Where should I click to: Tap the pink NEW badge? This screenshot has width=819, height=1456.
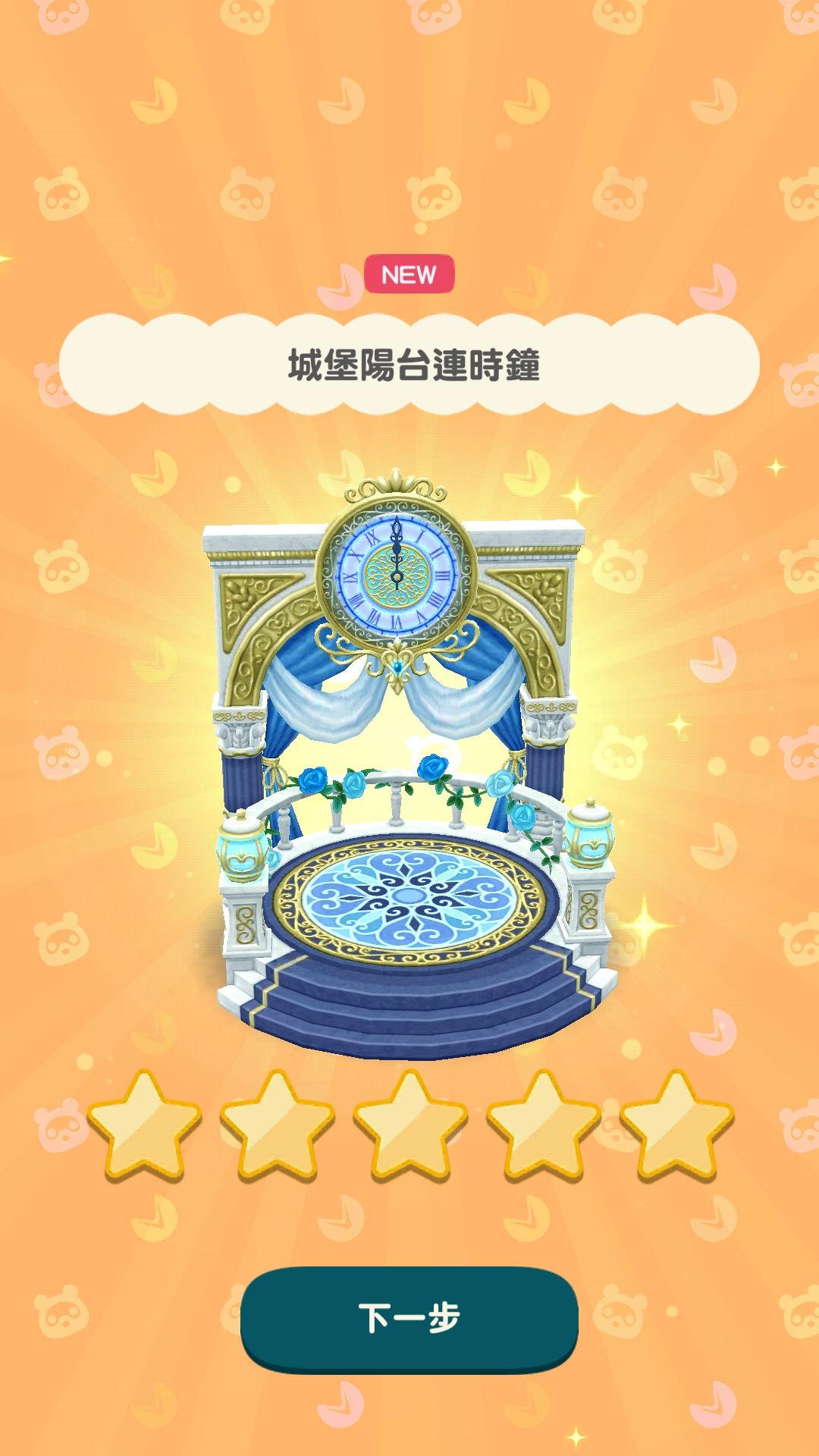[409, 275]
